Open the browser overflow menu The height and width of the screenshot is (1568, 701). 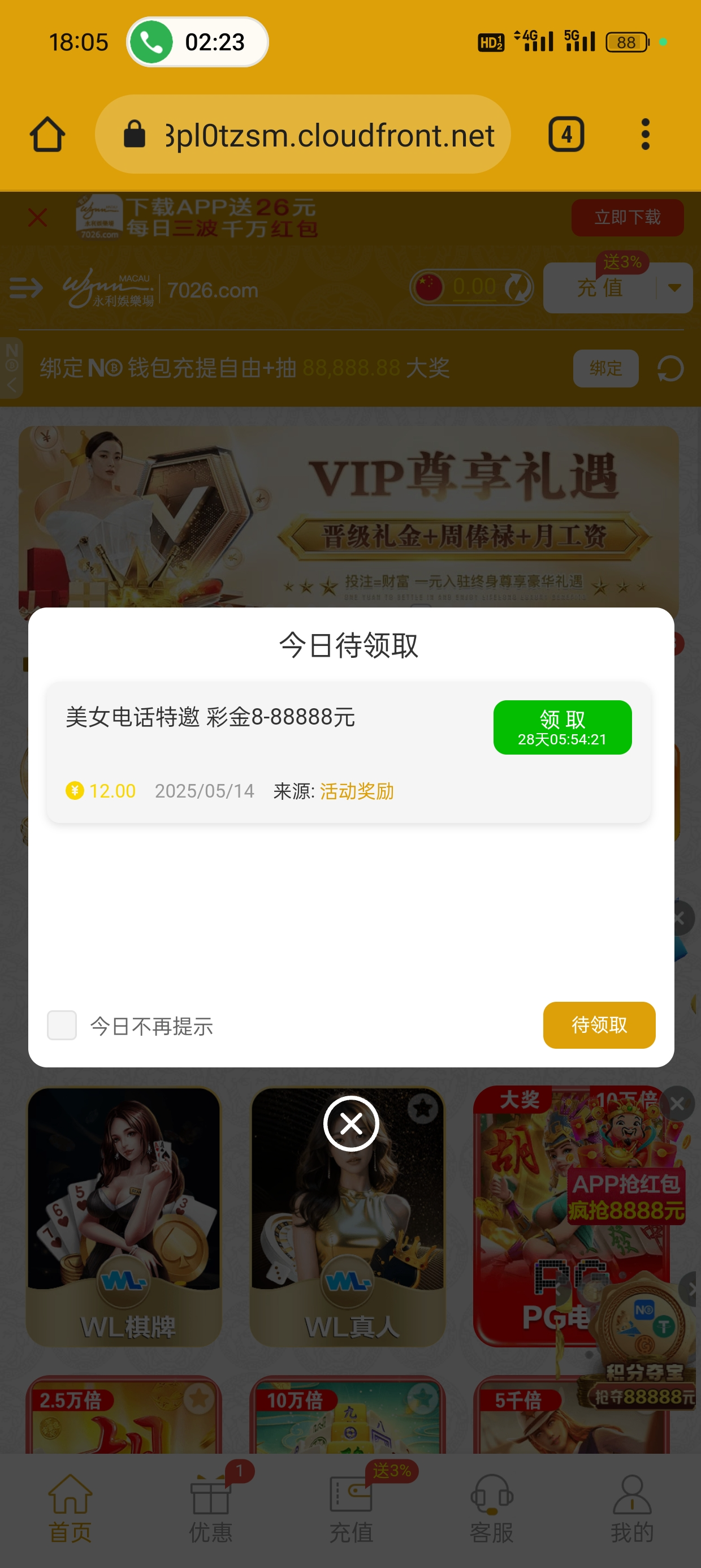coord(645,135)
